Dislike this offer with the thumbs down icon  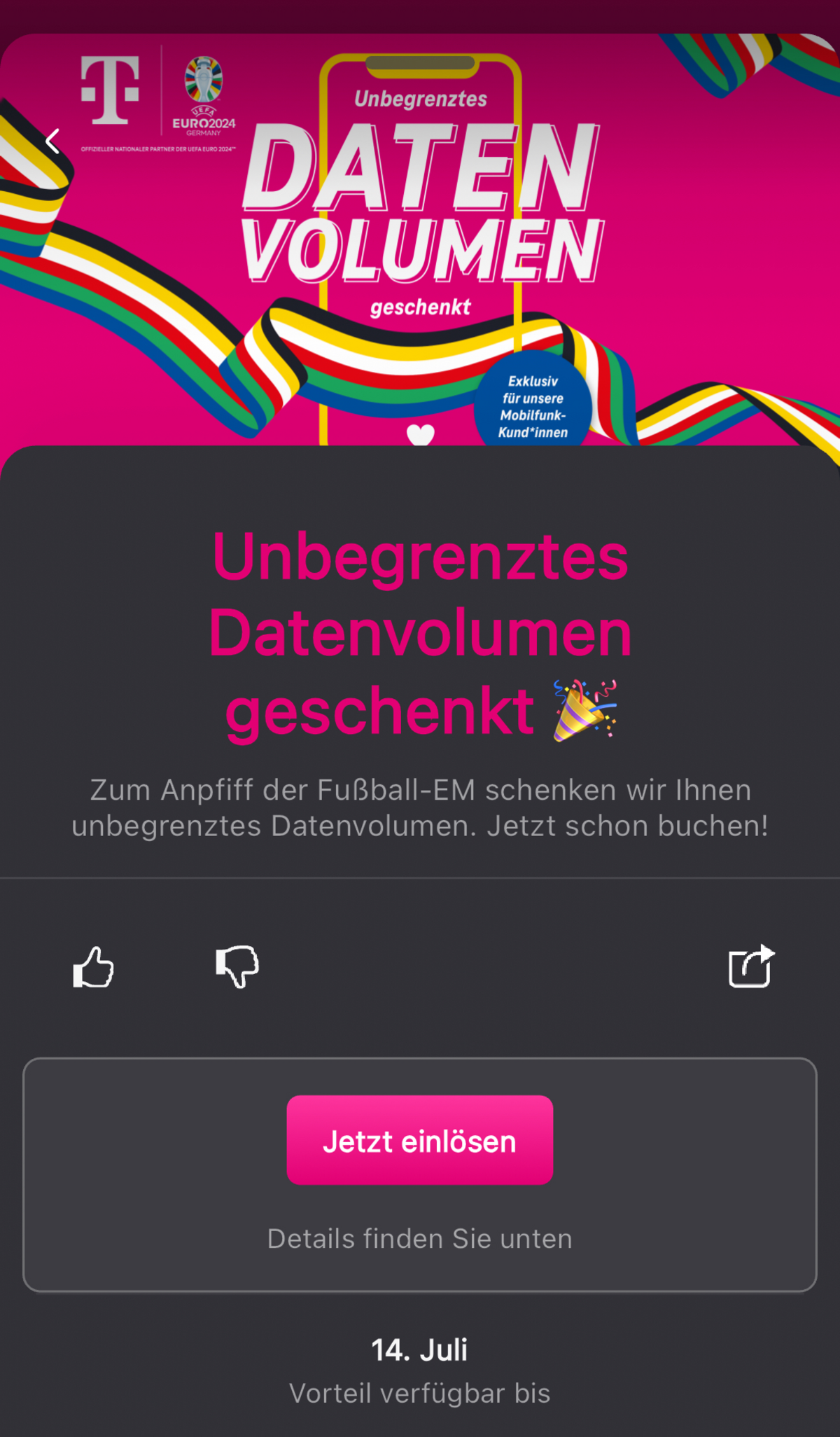pos(237,967)
